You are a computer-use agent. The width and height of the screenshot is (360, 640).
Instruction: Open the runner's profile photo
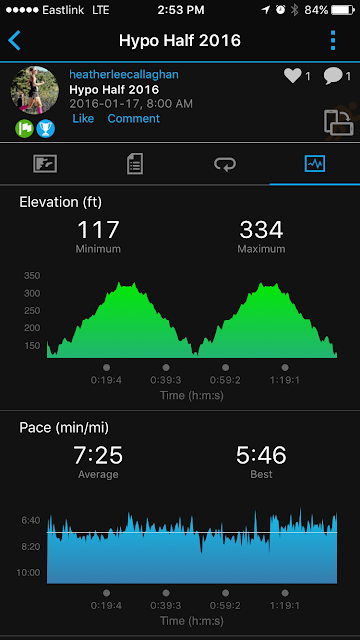click(34, 90)
